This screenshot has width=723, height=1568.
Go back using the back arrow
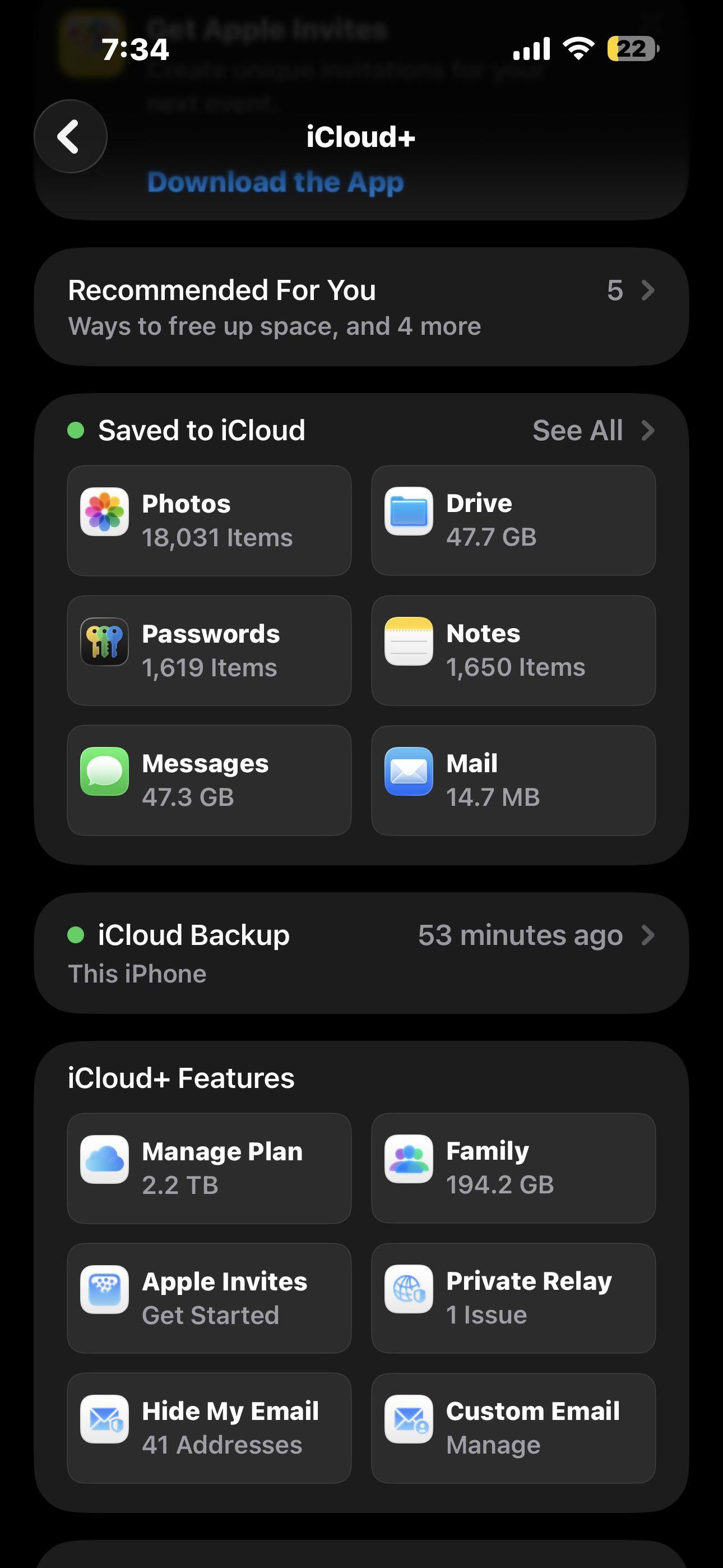coord(70,136)
